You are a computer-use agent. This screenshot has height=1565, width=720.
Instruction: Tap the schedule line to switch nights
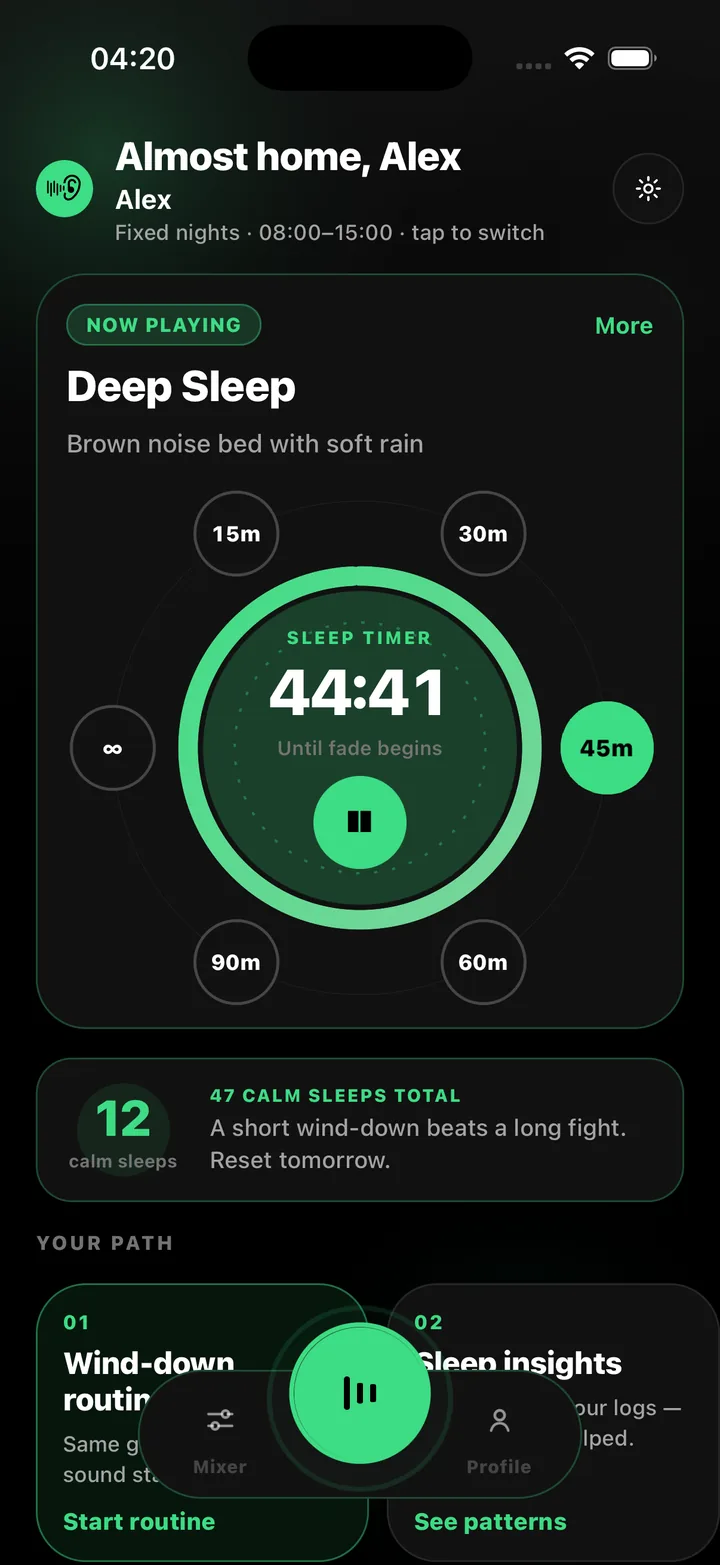[x=330, y=233]
